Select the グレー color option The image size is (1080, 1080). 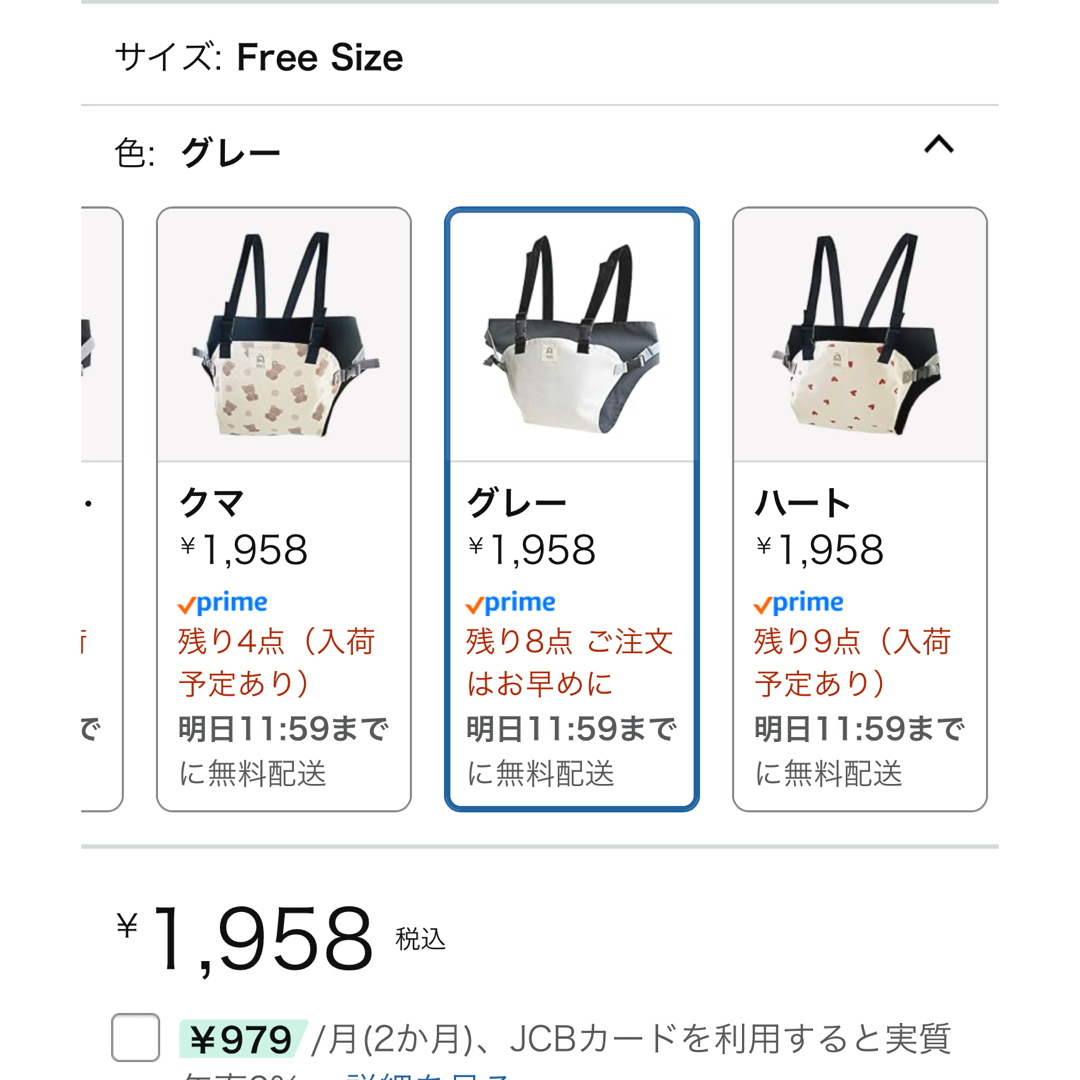571,508
